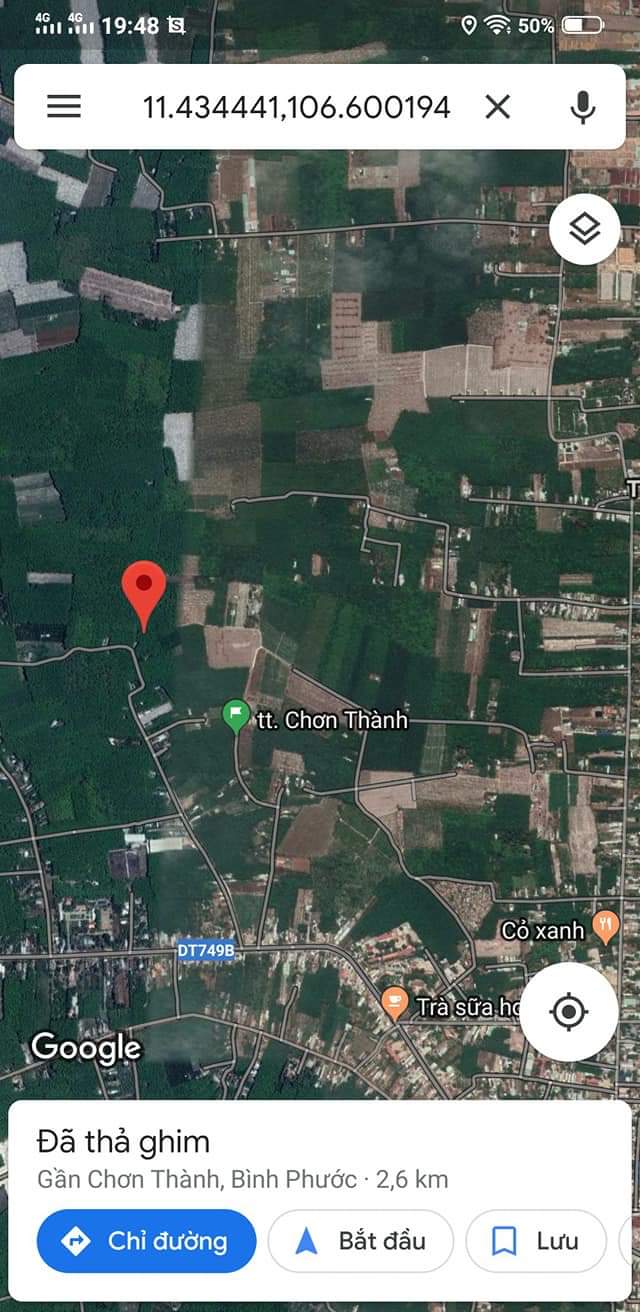Open the Cỏ xanh restaurant marker
This screenshot has width=640, height=1312.
(x=605, y=927)
